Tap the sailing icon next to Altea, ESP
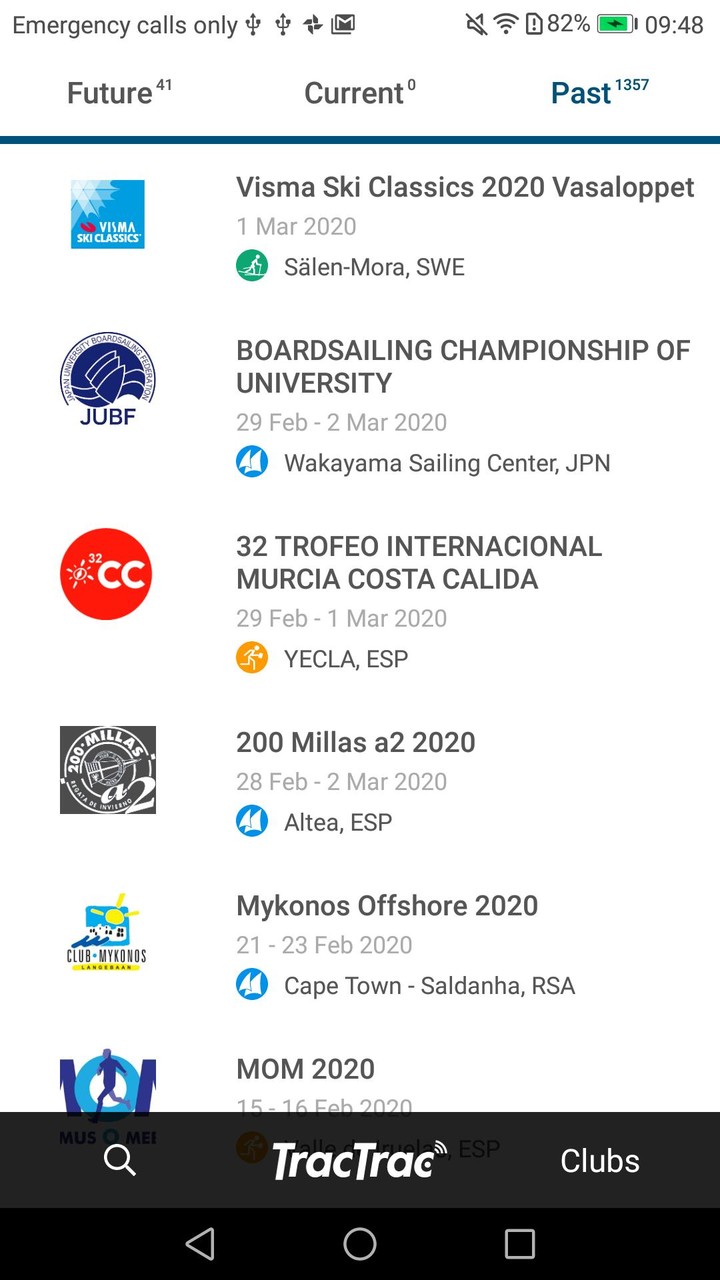The image size is (720, 1280). pos(252,821)
